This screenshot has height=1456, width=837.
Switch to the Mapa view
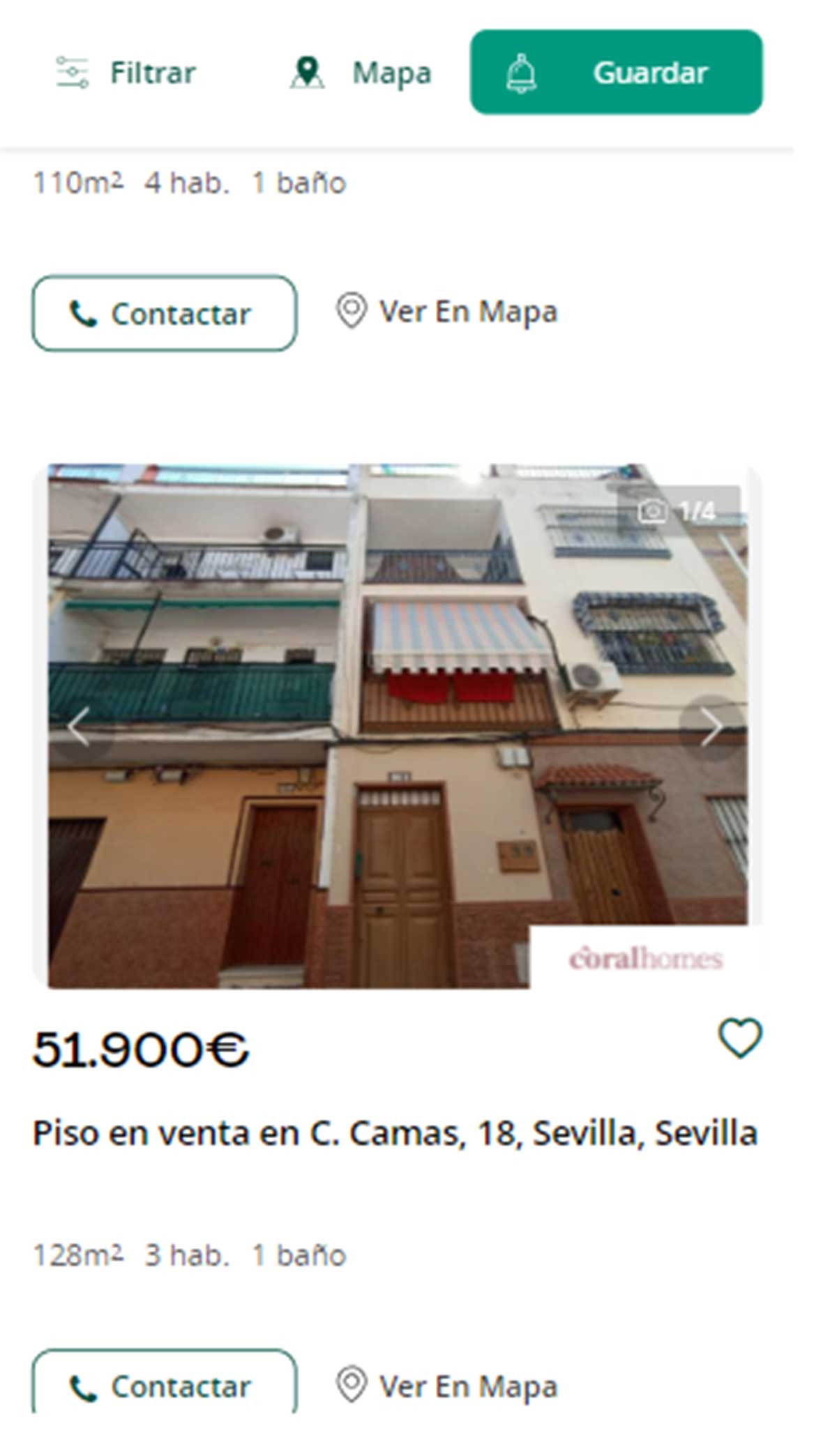coord(392,73)
